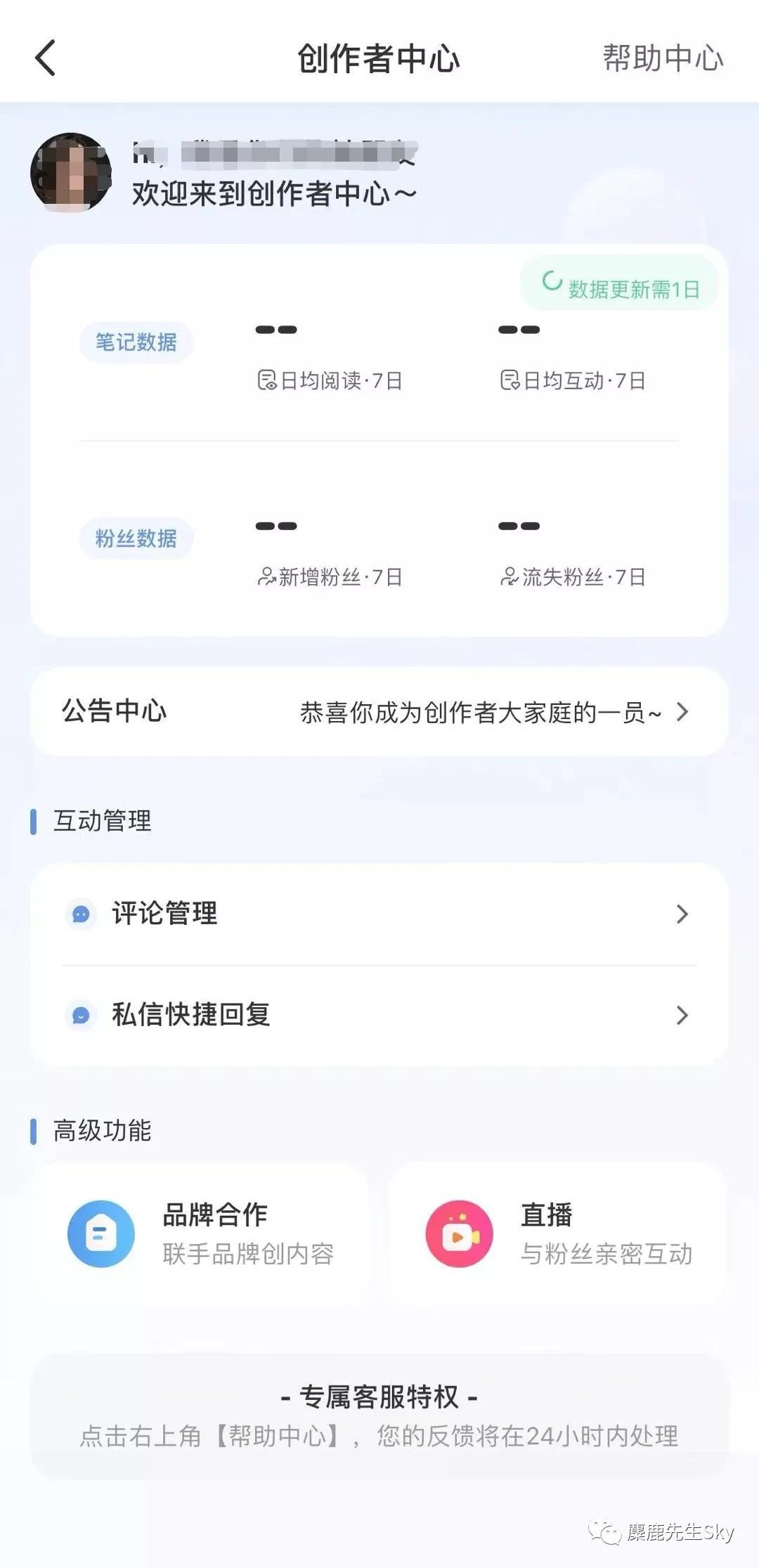Open the 公告中心 announcement row
759x1568 pixels.
tap(379, 711)
